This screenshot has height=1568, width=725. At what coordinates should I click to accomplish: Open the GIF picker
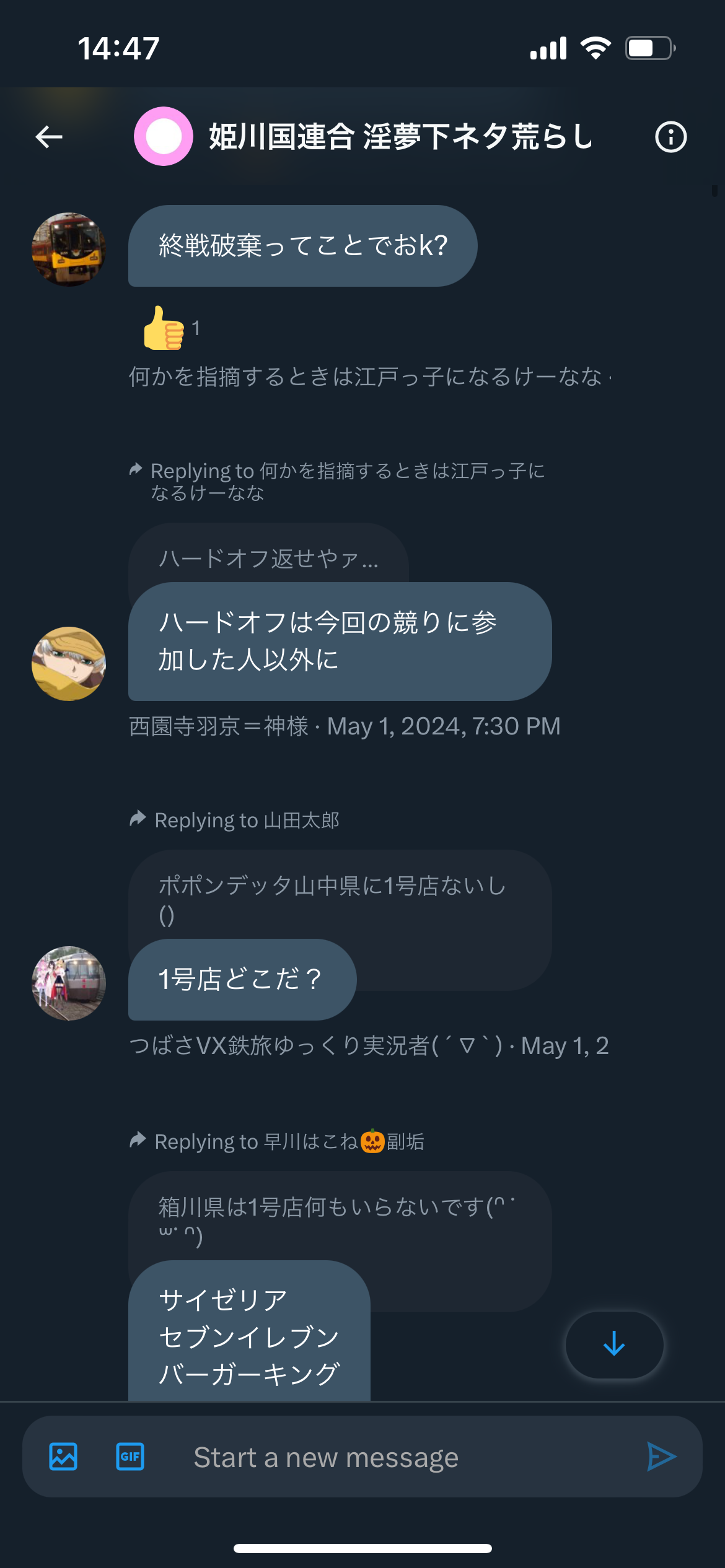130,1457
